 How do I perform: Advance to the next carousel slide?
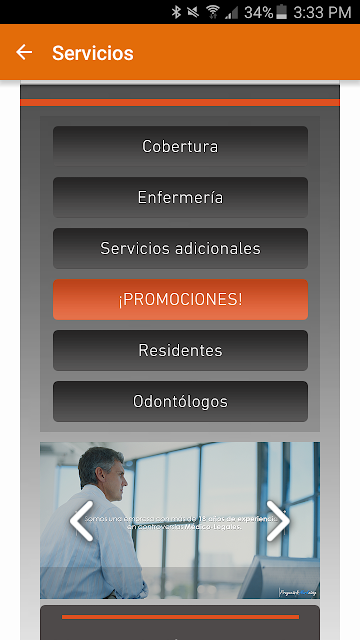tap(278, 521)
